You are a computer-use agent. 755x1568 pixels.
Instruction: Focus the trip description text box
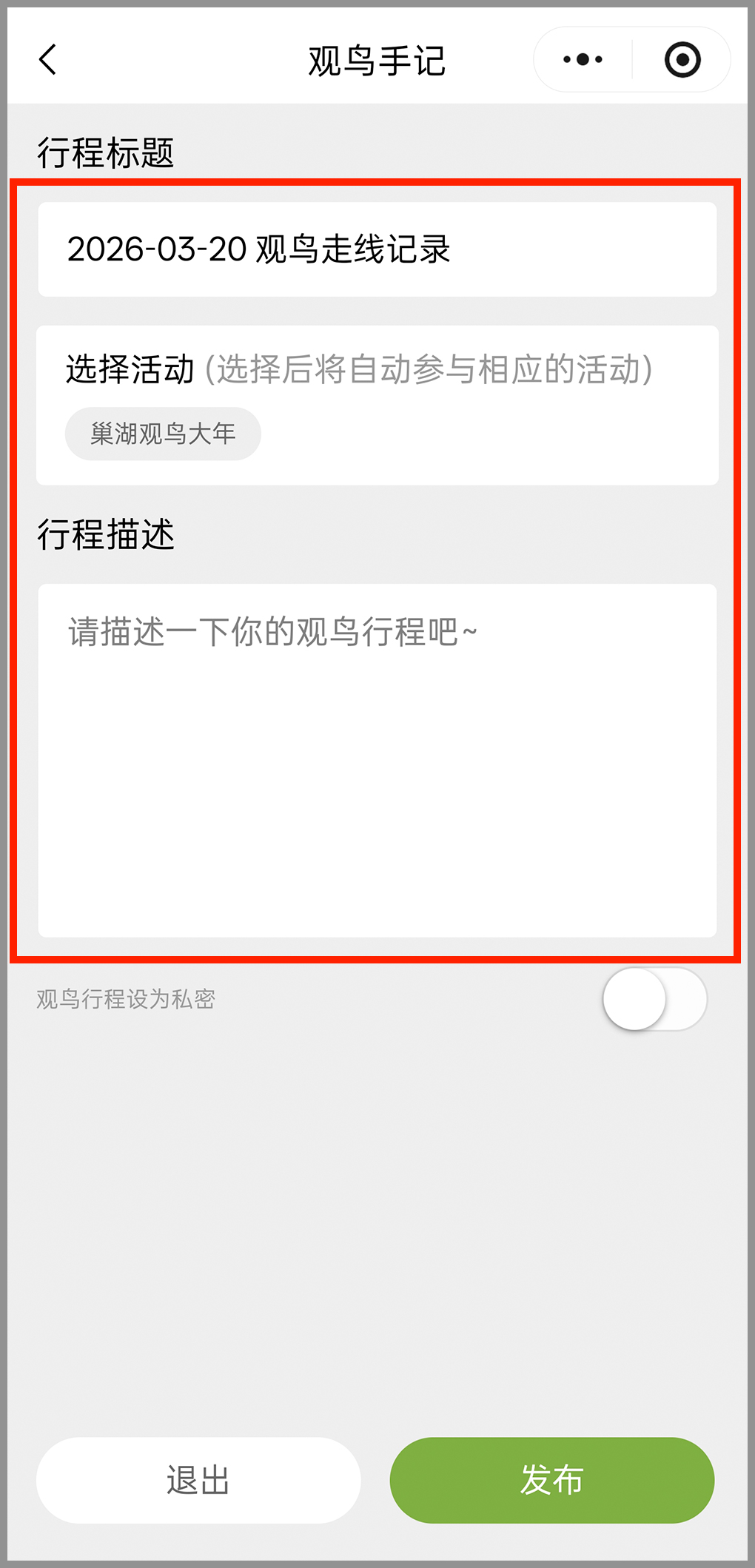pyautogui.click(x=377, y=760)
